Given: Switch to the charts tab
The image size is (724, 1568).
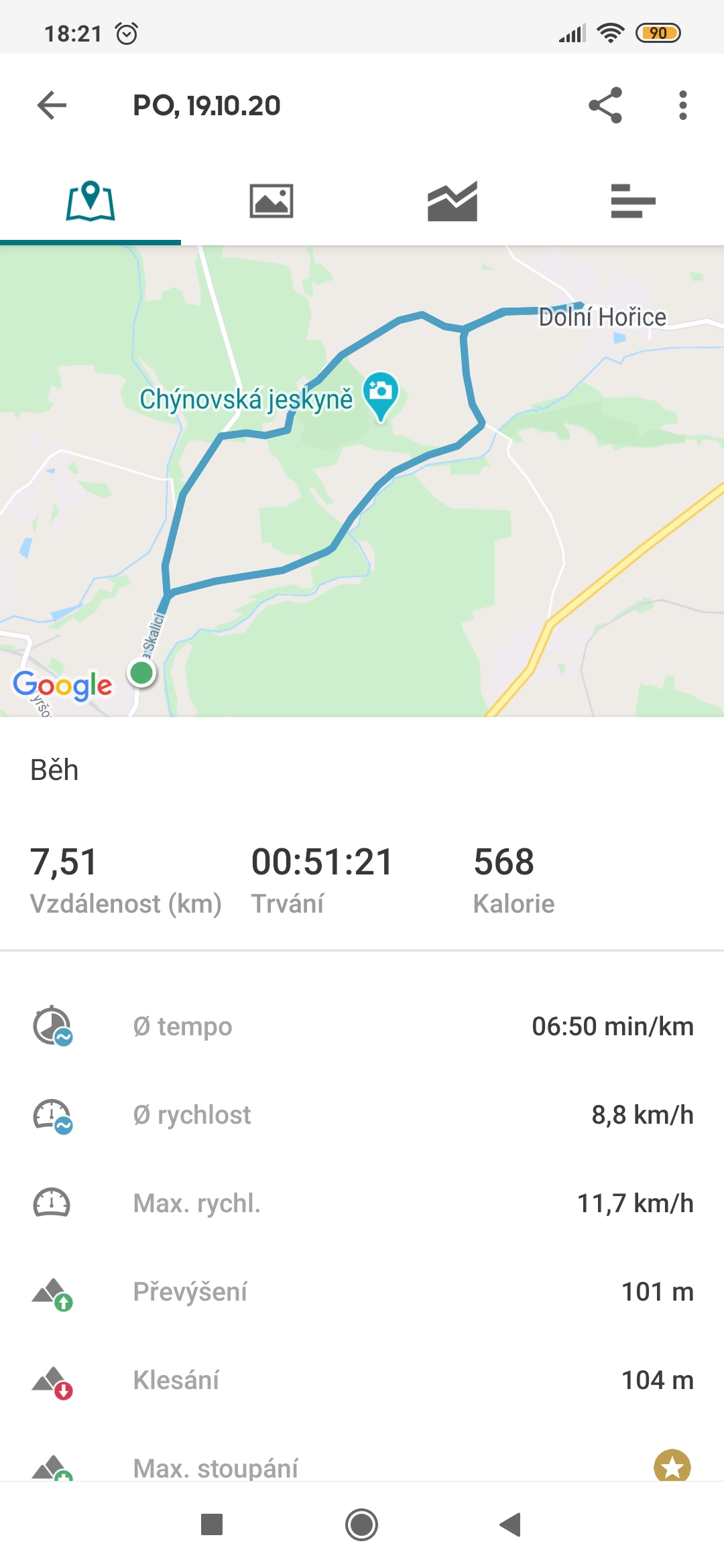Looking at the screenshot, I should coord(452,201).
